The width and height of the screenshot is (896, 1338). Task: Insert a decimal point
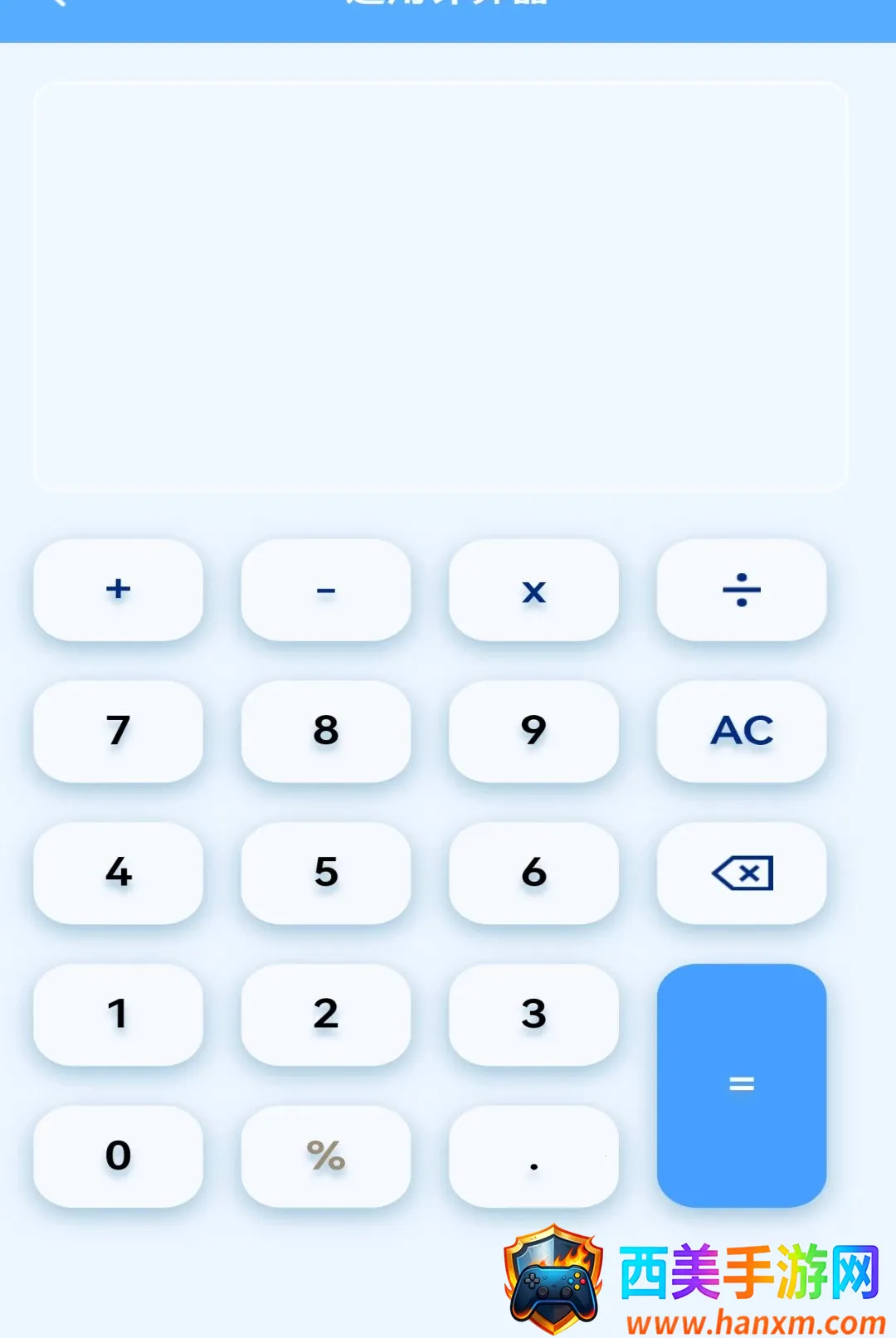[x=533, y=1156]
